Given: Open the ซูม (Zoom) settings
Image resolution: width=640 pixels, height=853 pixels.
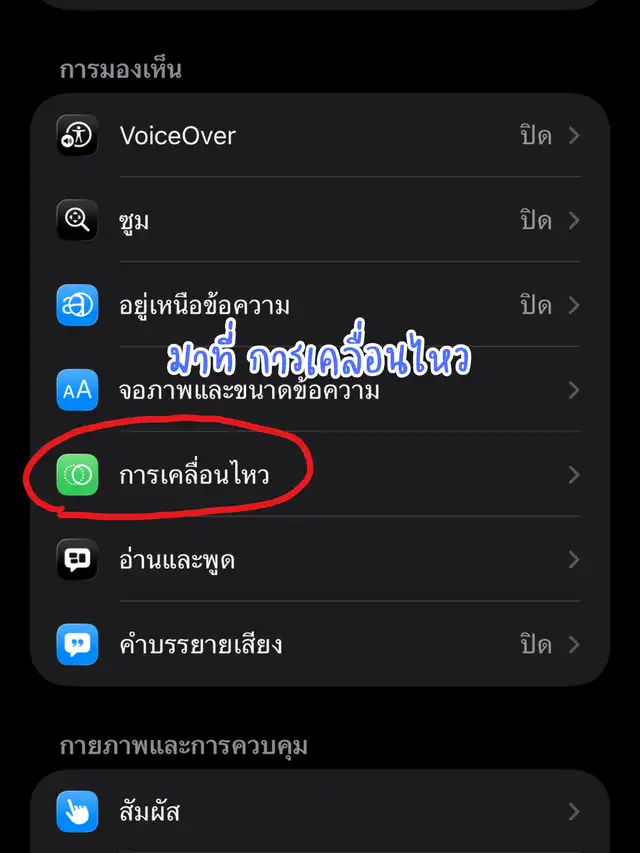Looking at the screenshot, I should (x=320, y=220).
